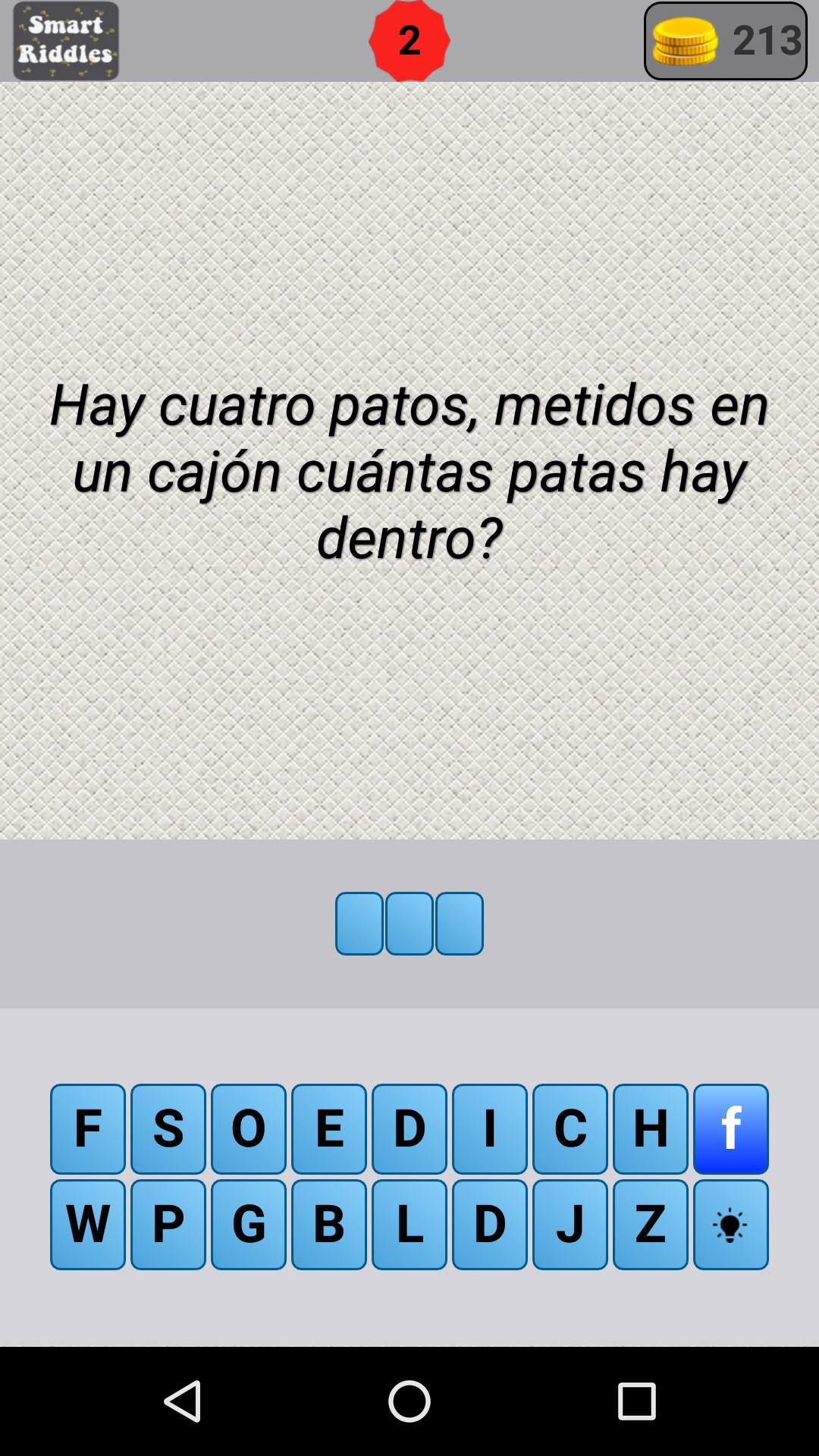Use the lightbulb hint button
This screenshot has height=1456, width=819.
click(731, 1224)
